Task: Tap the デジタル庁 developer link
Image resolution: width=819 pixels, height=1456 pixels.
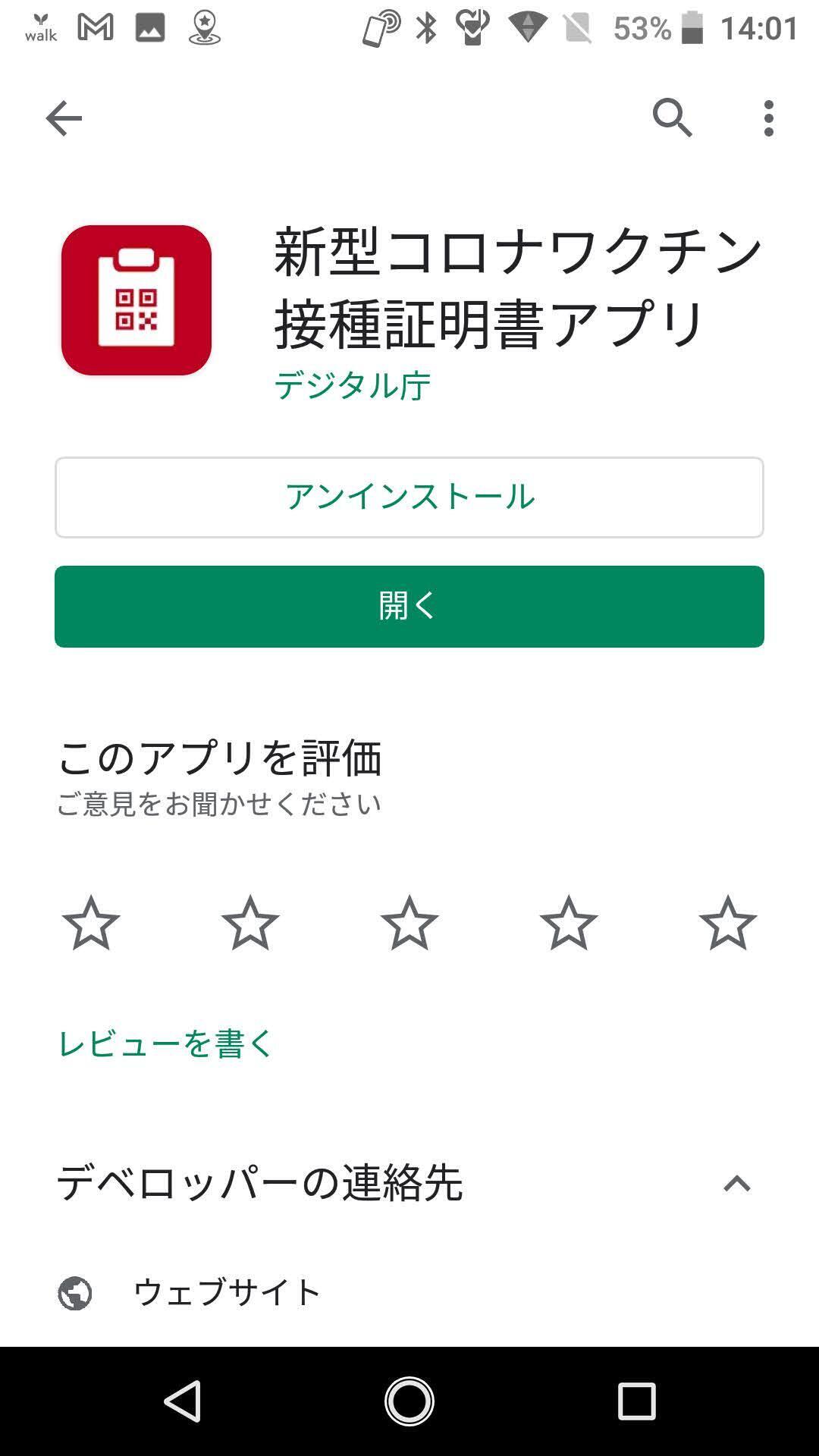Action: tap(352, 385)
